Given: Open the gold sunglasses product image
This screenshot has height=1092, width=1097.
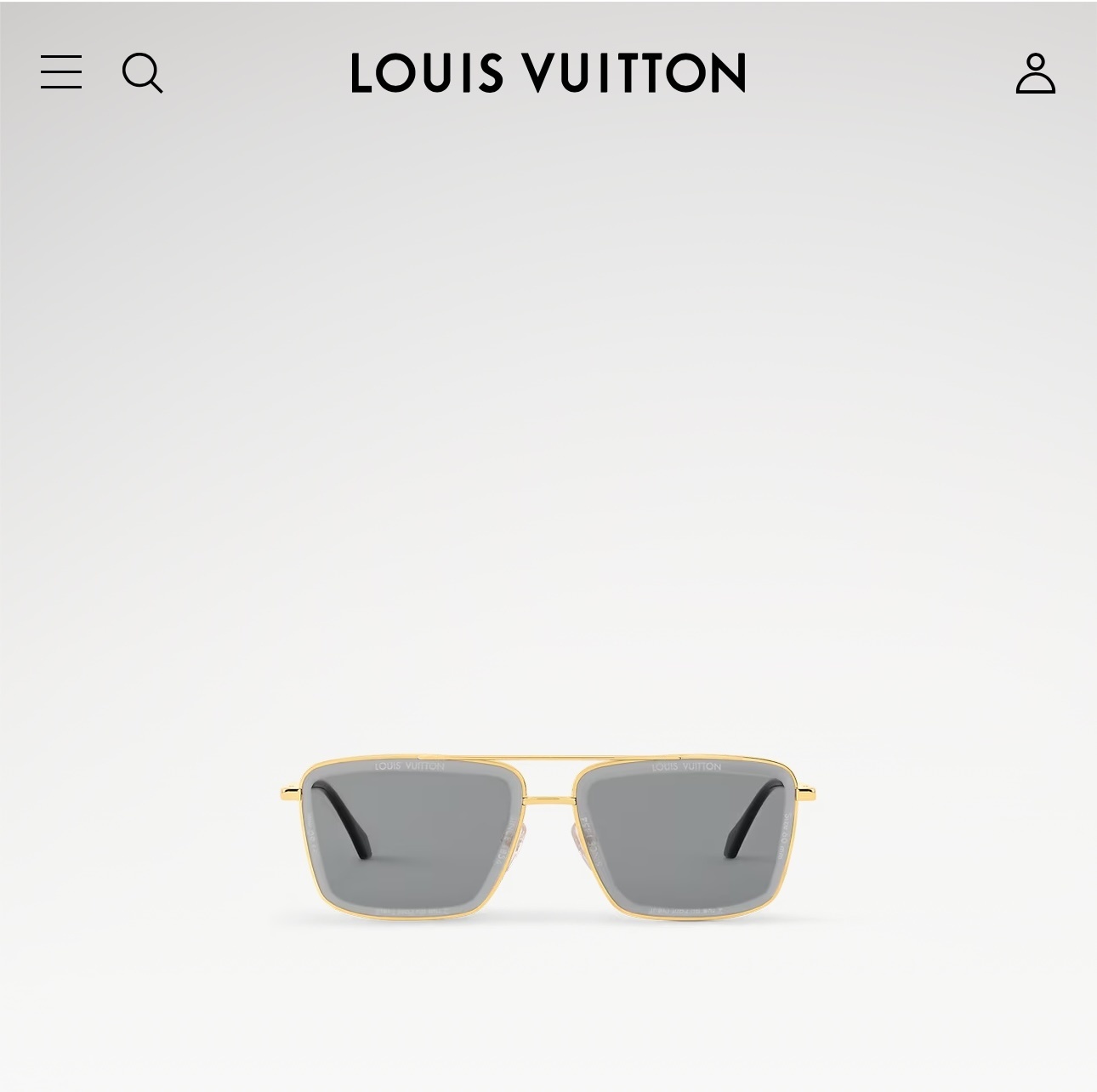Looking at the screenshot, I should click(548, 838).
